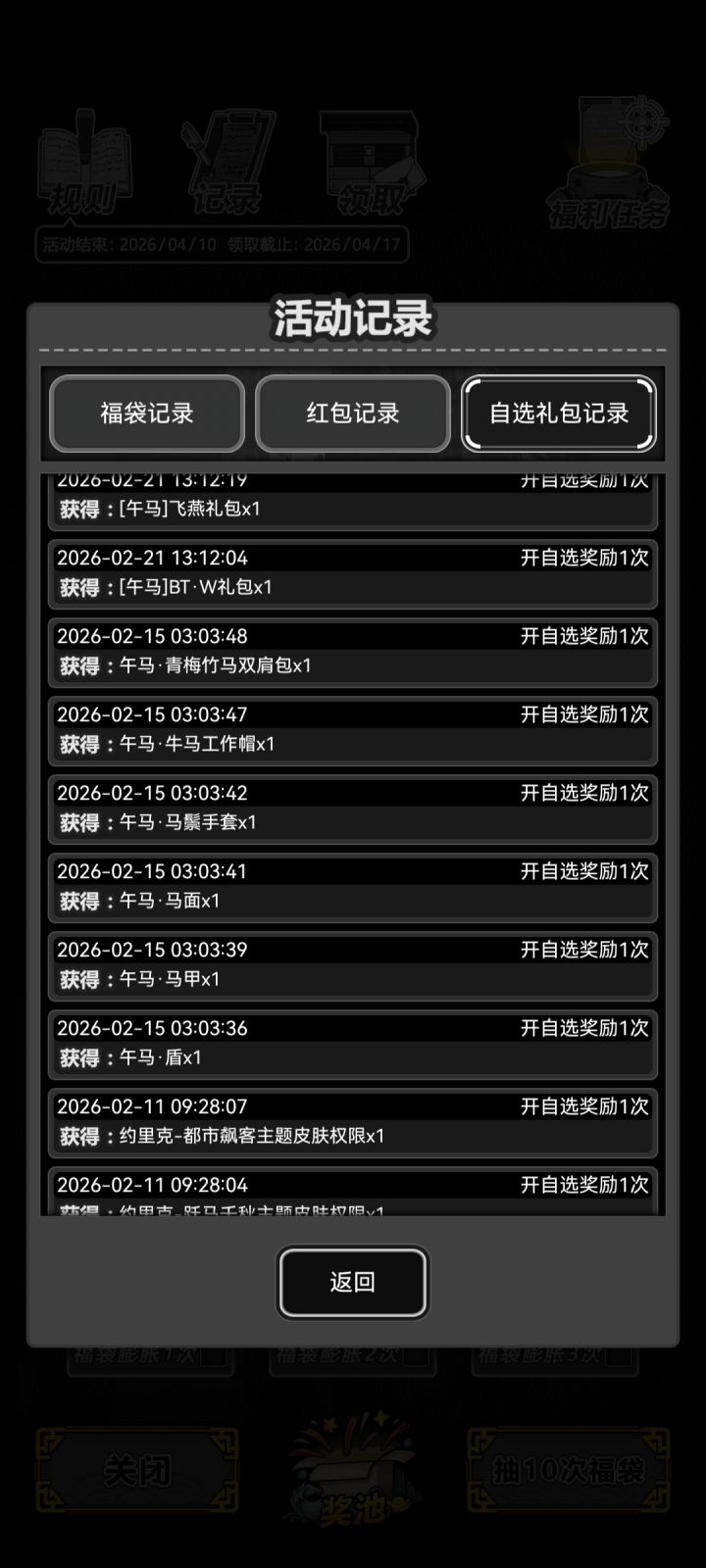Select 福袋膨胀 2次 option
706x1568 pixels.
pyautogui.click(x=353, y=1357)
